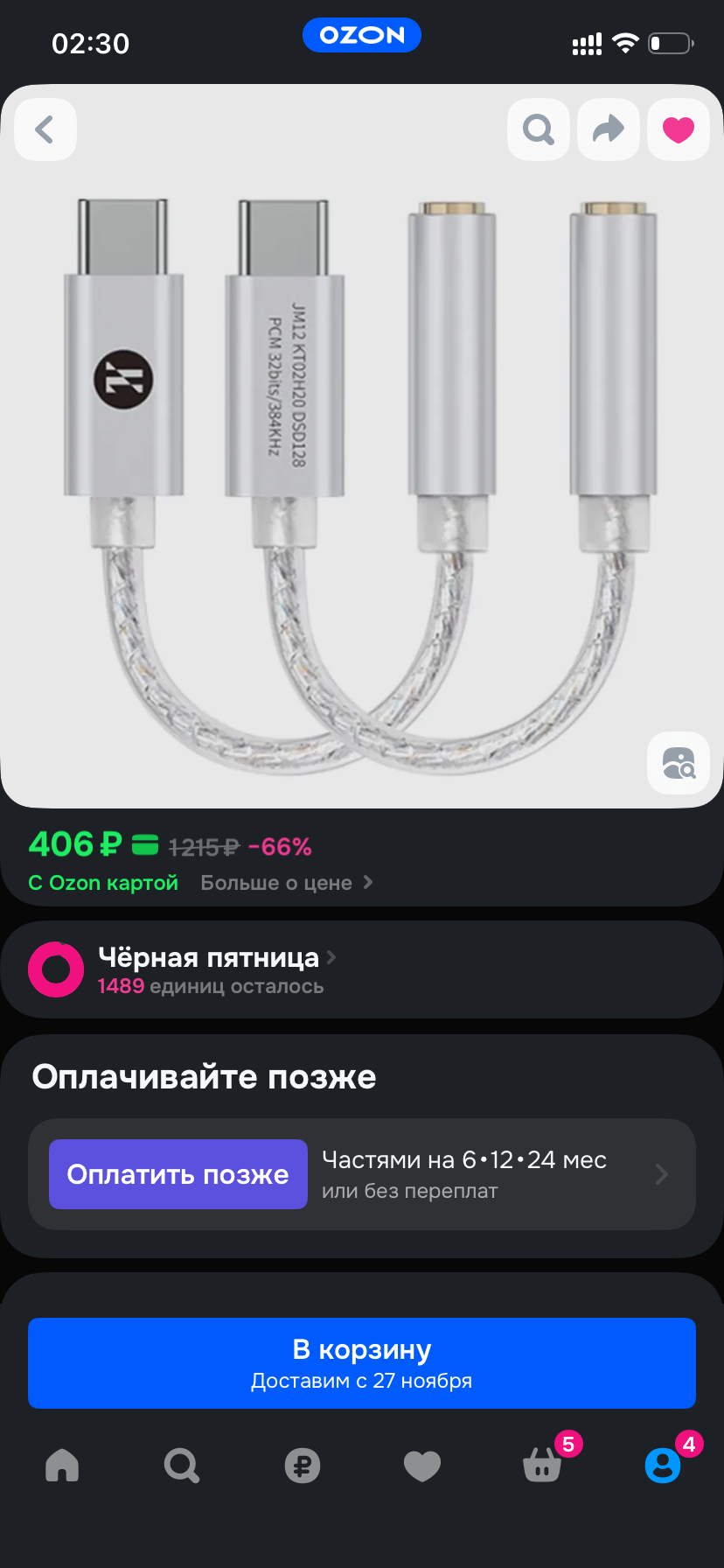Switch to the search tab in bottom bar

(x=182, y=1466)
